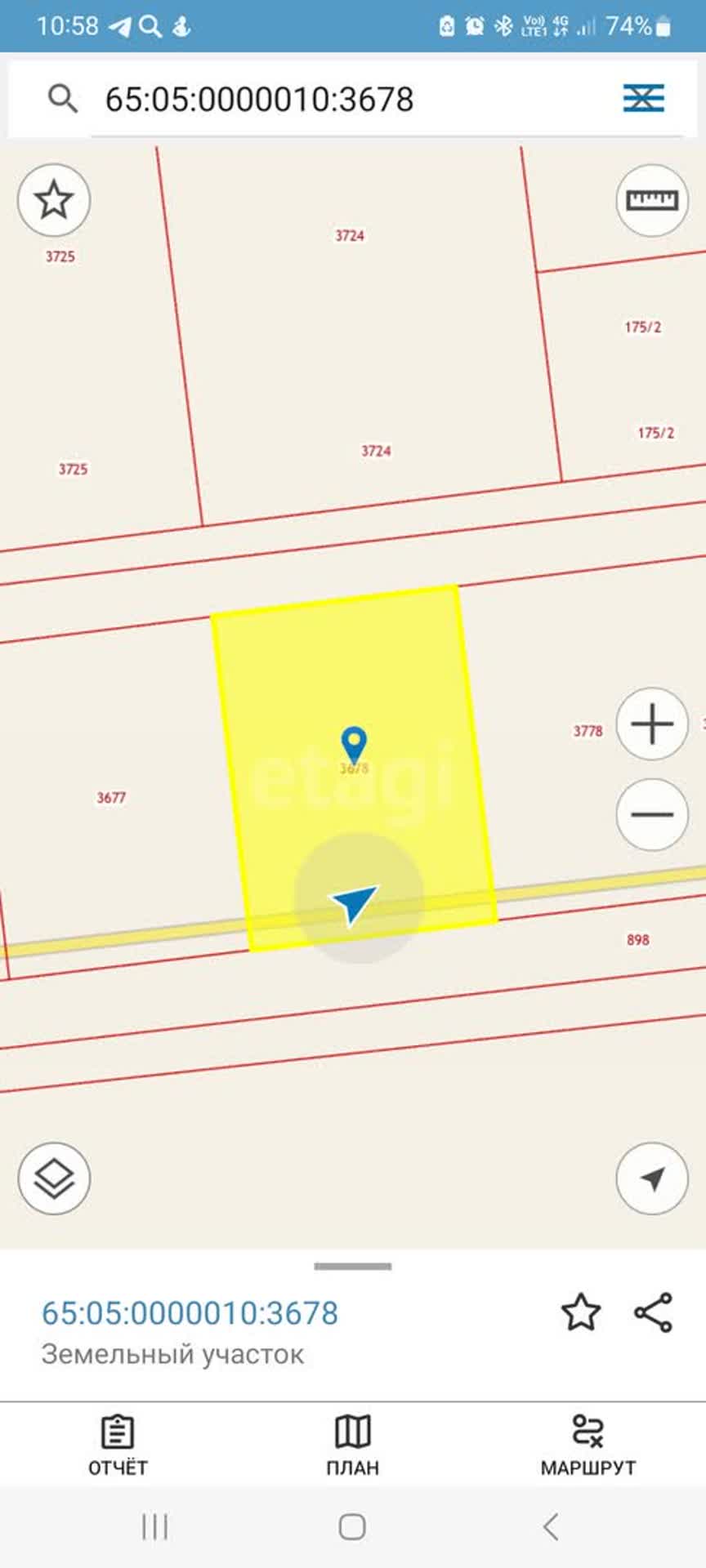Open recent apps from navigation bar
The image size is (706, 1568).
(x=154, y=1526)
